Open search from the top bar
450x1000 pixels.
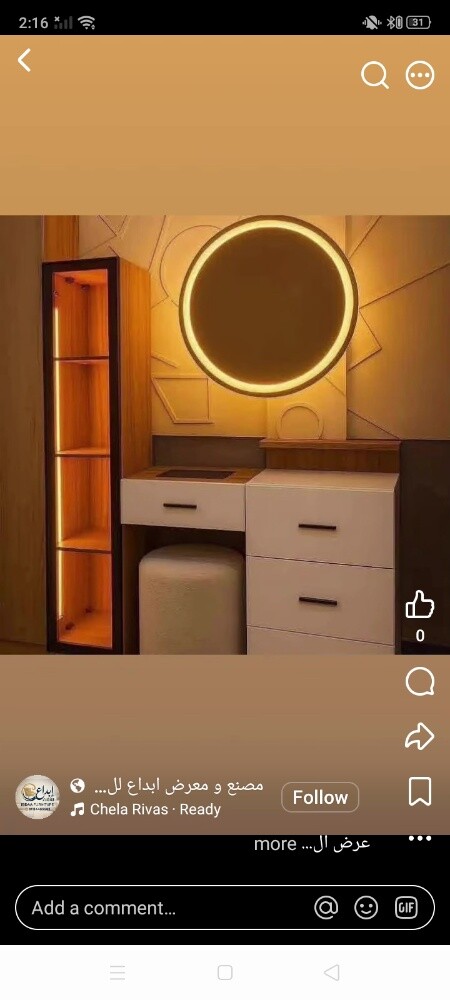click(375, 75)
